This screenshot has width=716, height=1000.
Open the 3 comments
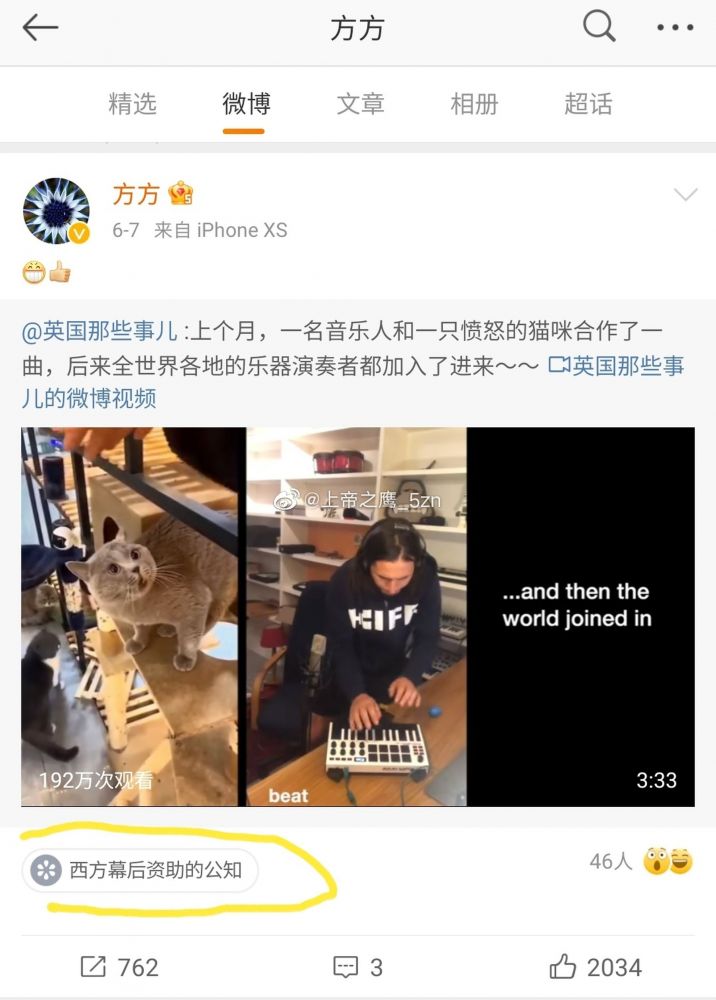[x=358, y=967]
